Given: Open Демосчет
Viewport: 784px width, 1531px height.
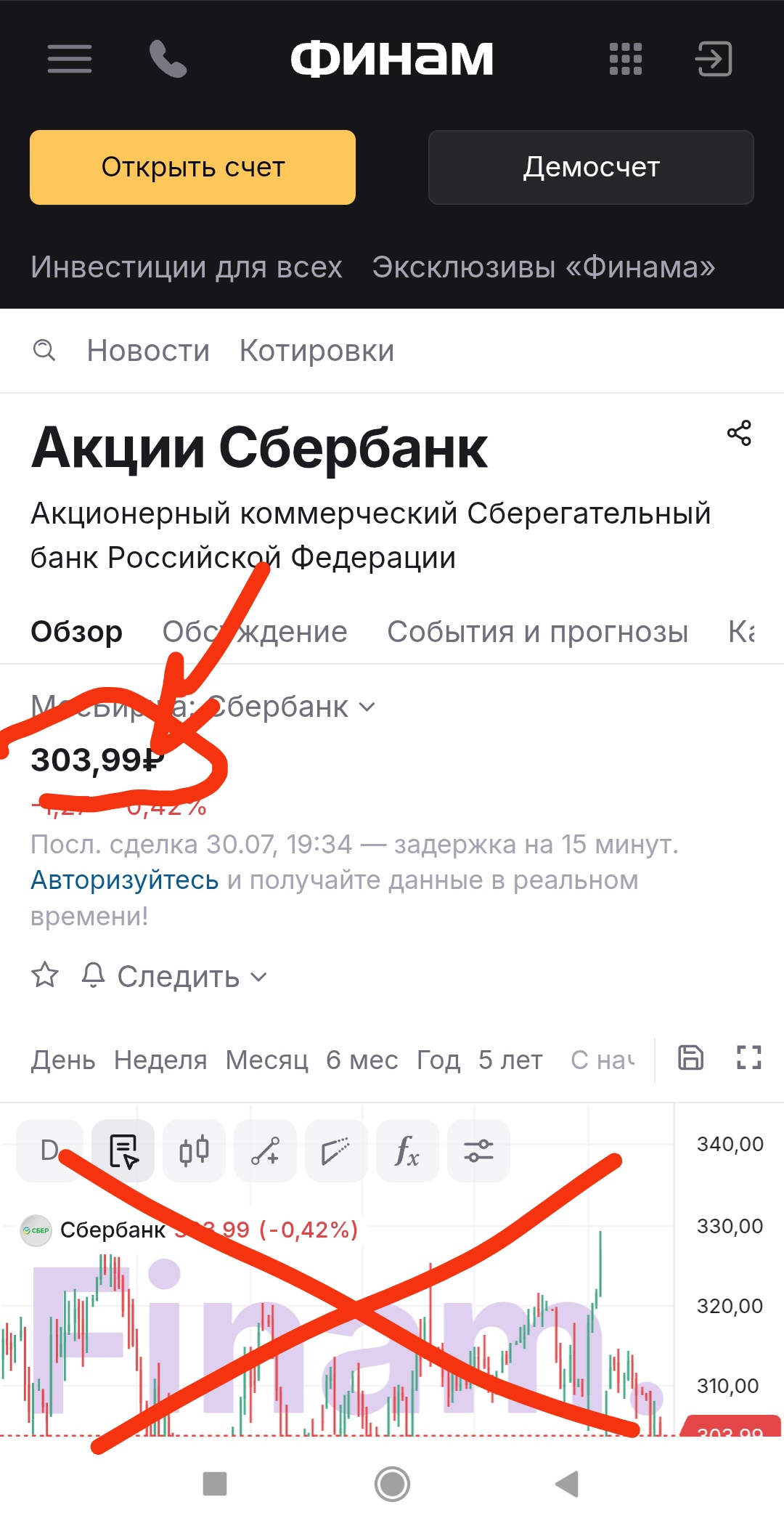Looking at the screenshot, I should [x=591, y=167].
